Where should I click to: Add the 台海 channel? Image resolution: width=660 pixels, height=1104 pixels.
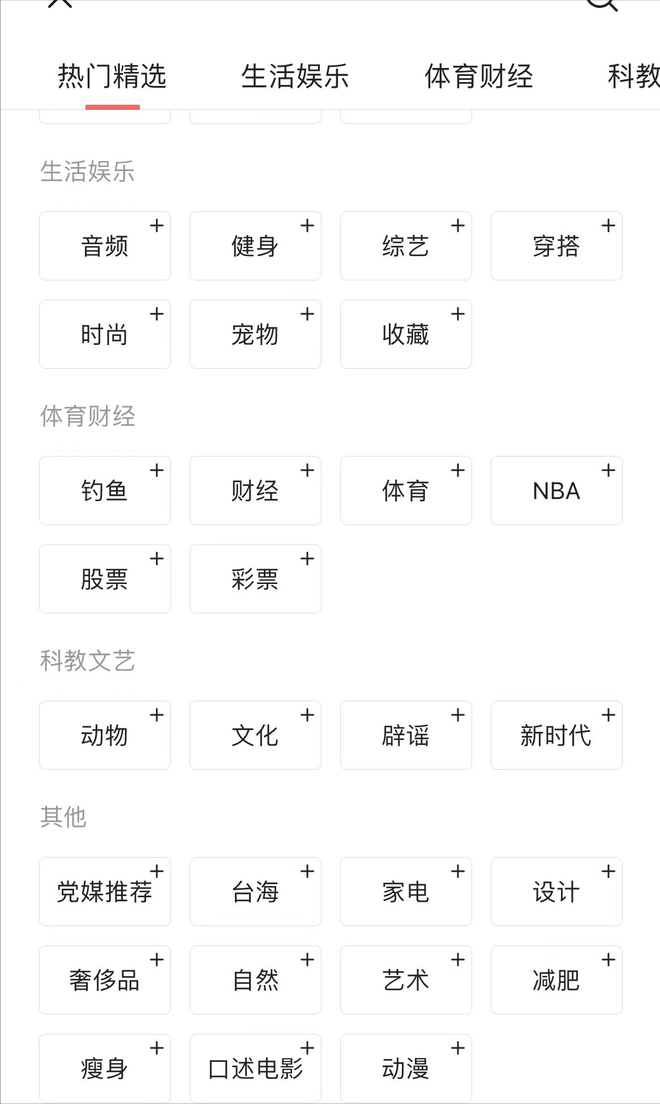tap(256, 891)
